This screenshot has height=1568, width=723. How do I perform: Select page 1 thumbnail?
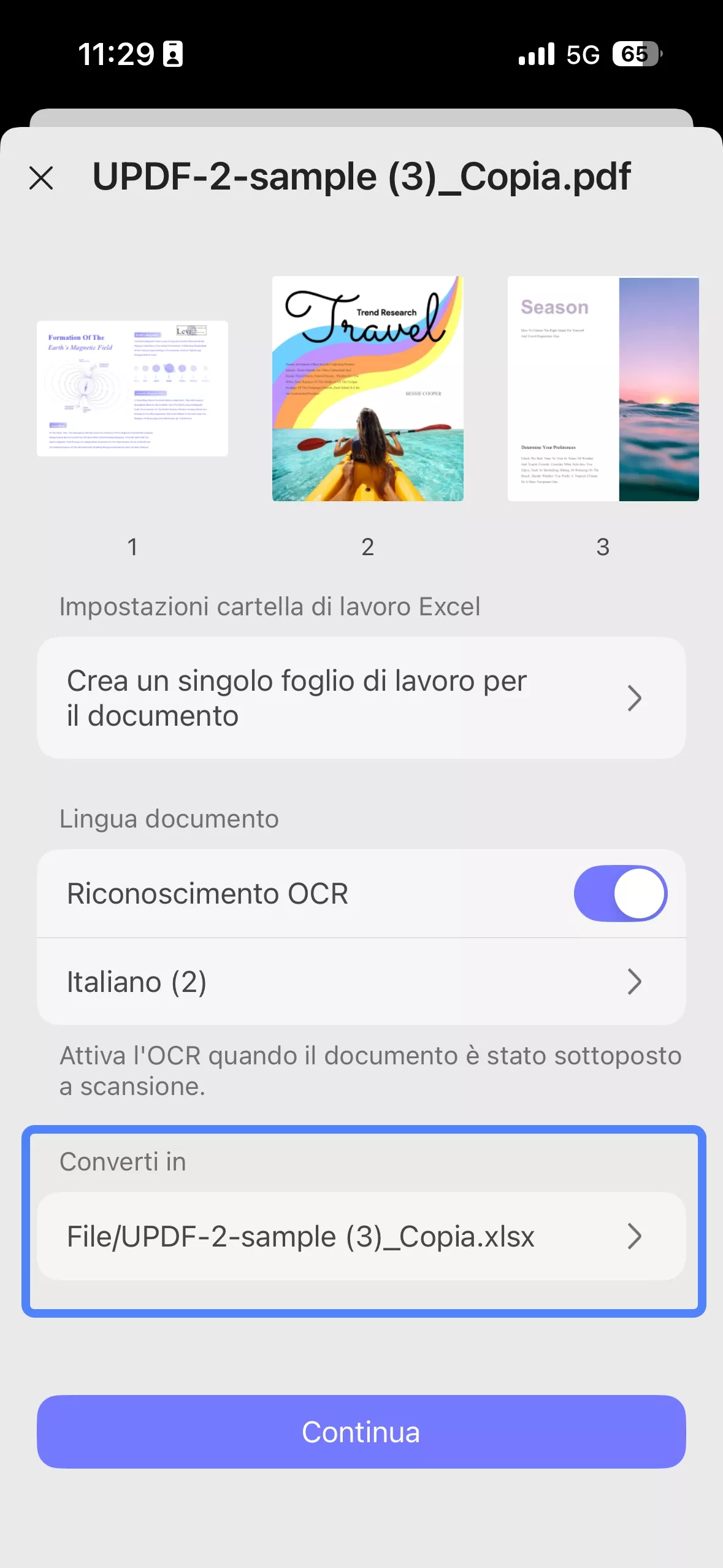(132, 388)
